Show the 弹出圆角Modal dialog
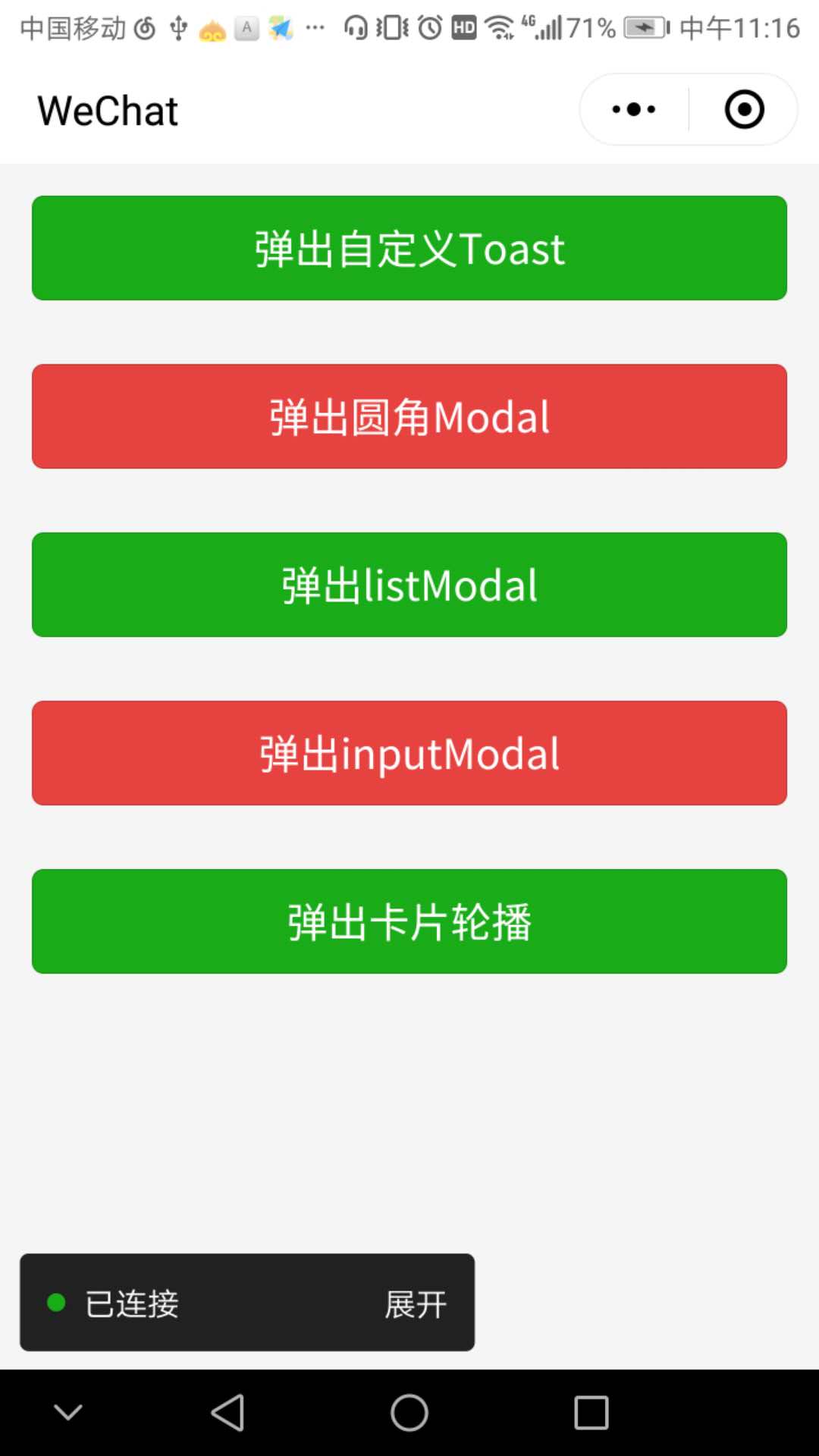819x1456 pixels. [x=409, y=416]
